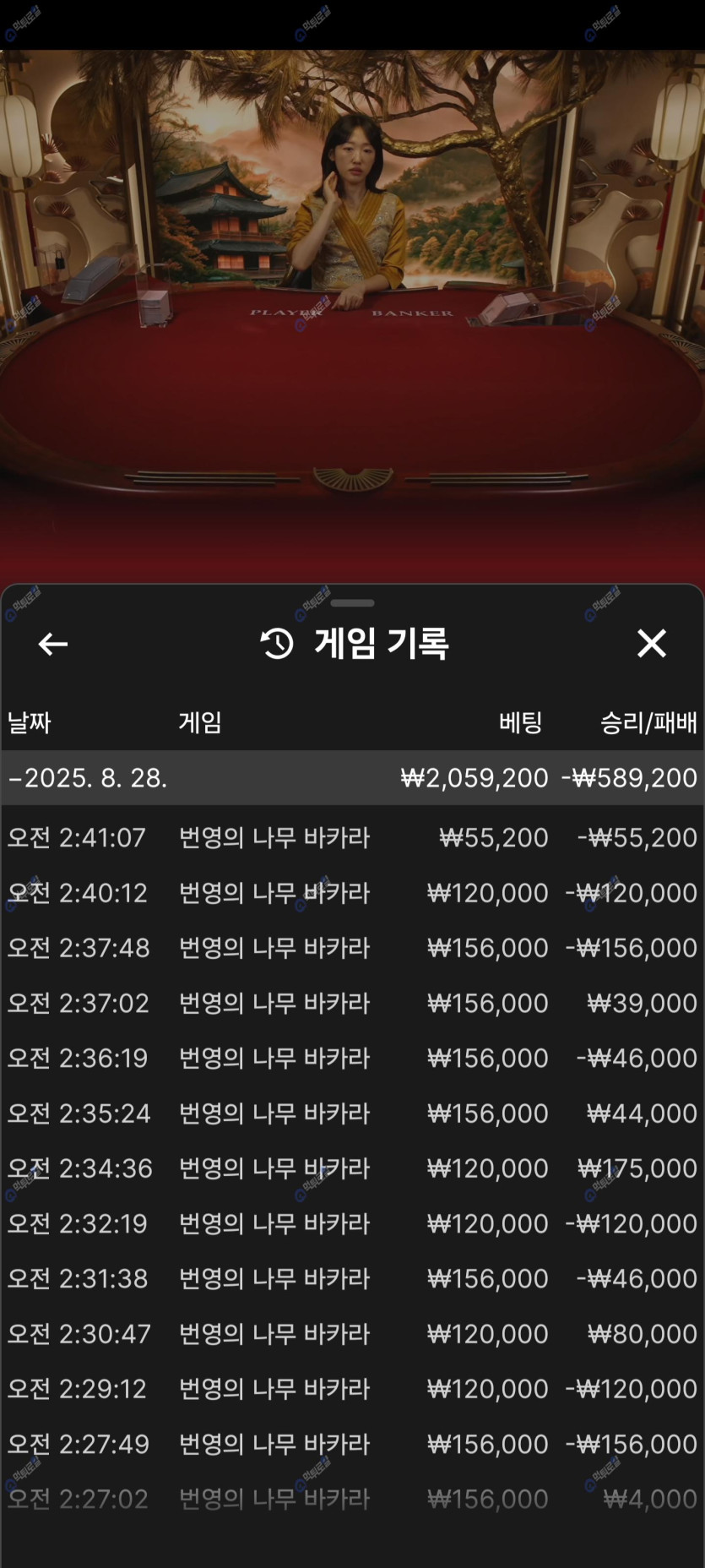Open the 2:37:02 game record

point(352,1004)
